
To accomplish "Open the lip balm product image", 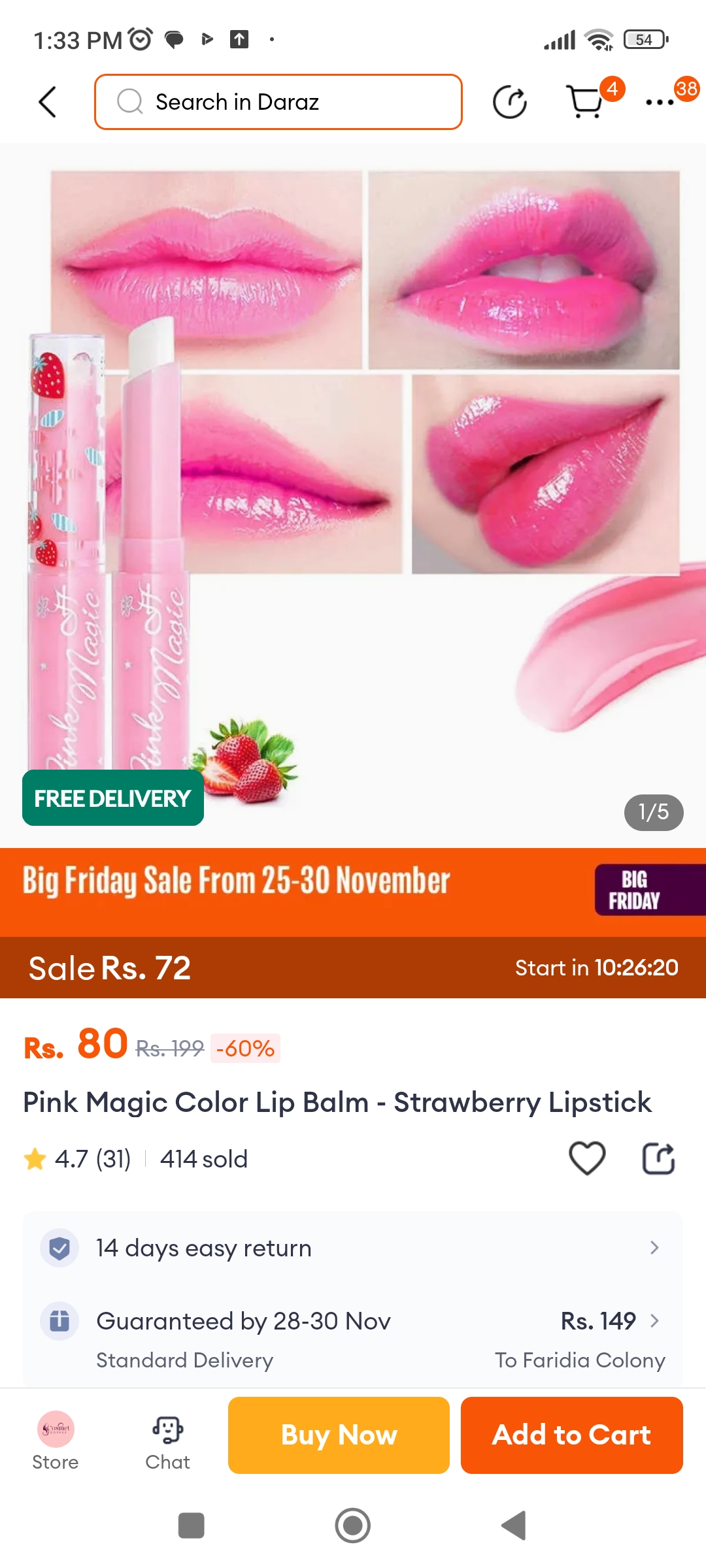I will (353, 490).
